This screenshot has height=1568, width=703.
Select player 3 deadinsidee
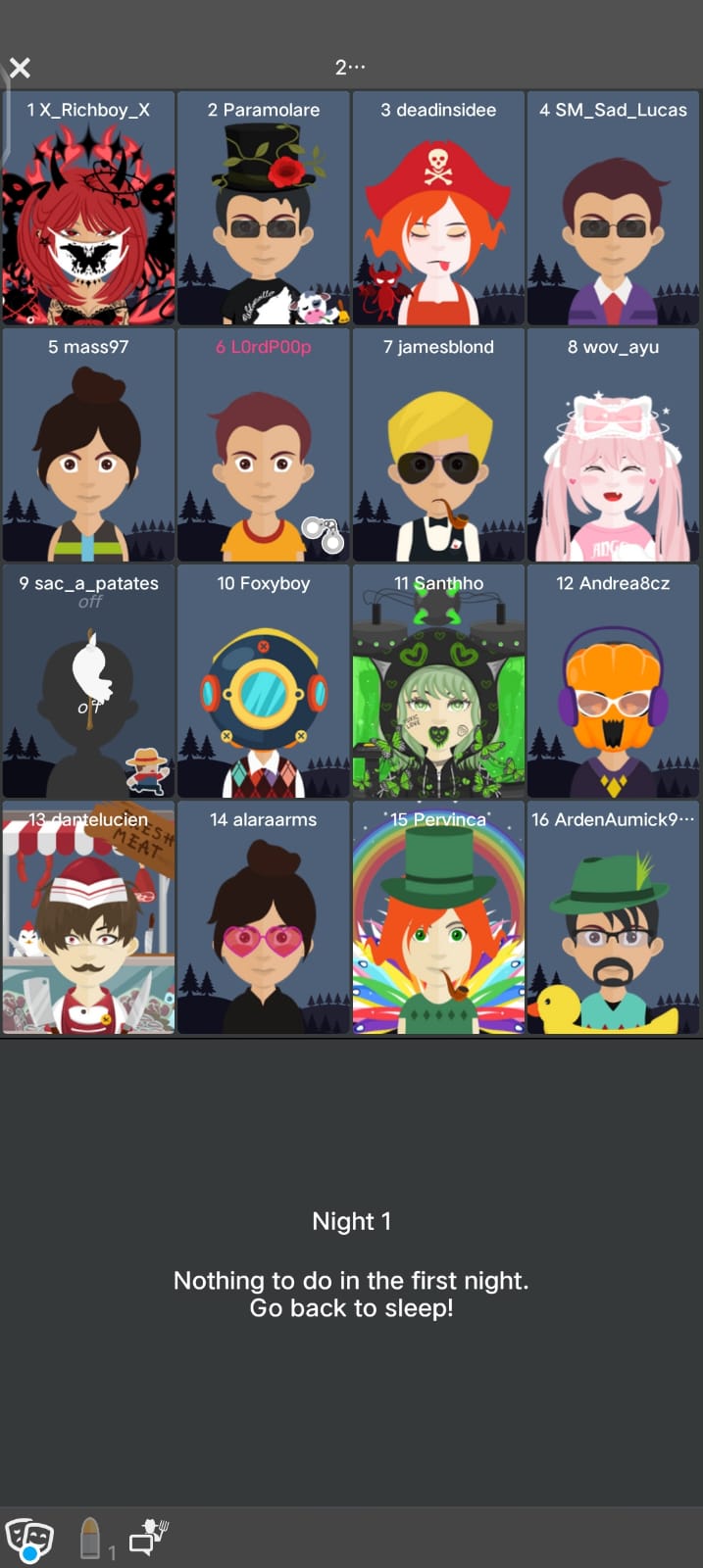(x=438, y=209)
